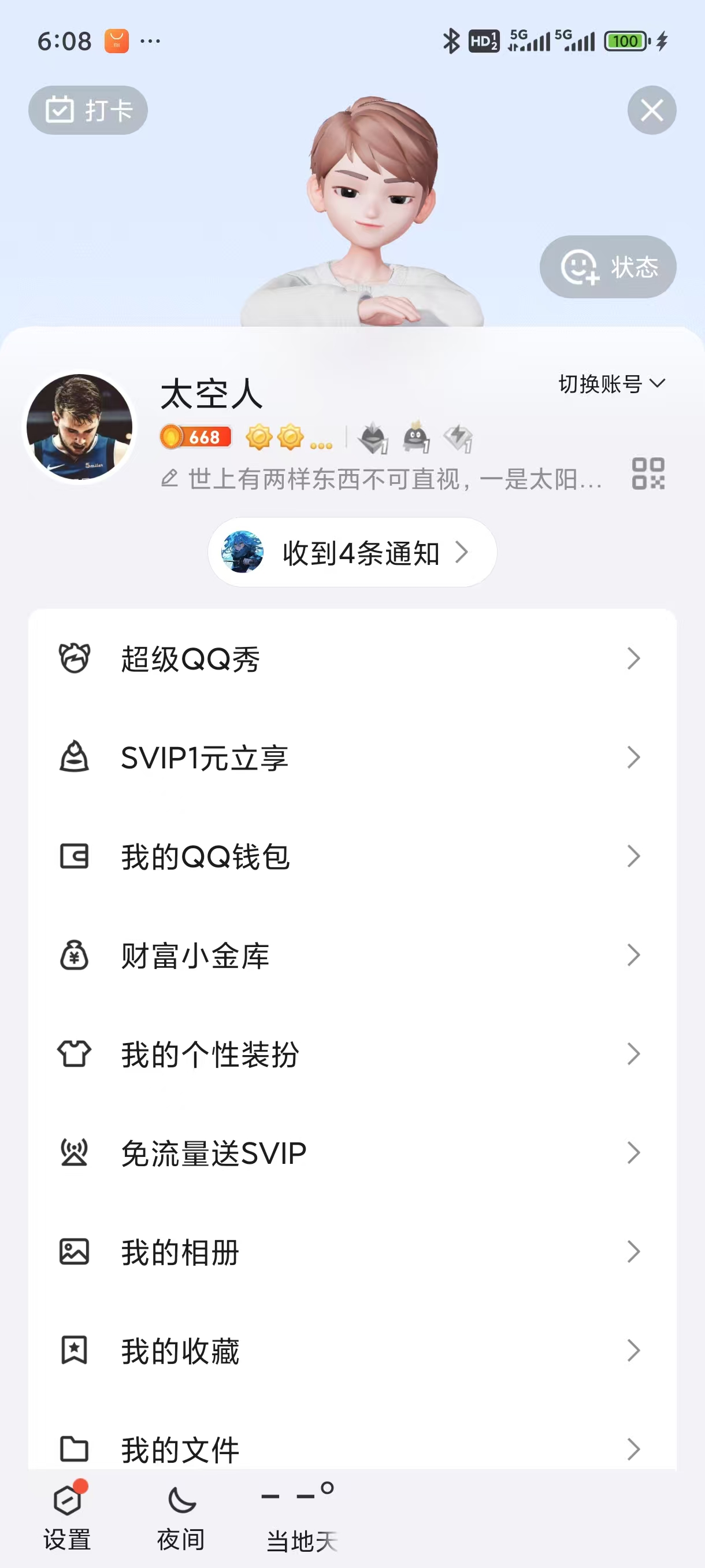
Task: Open my QR code
Action: [648, 474]
